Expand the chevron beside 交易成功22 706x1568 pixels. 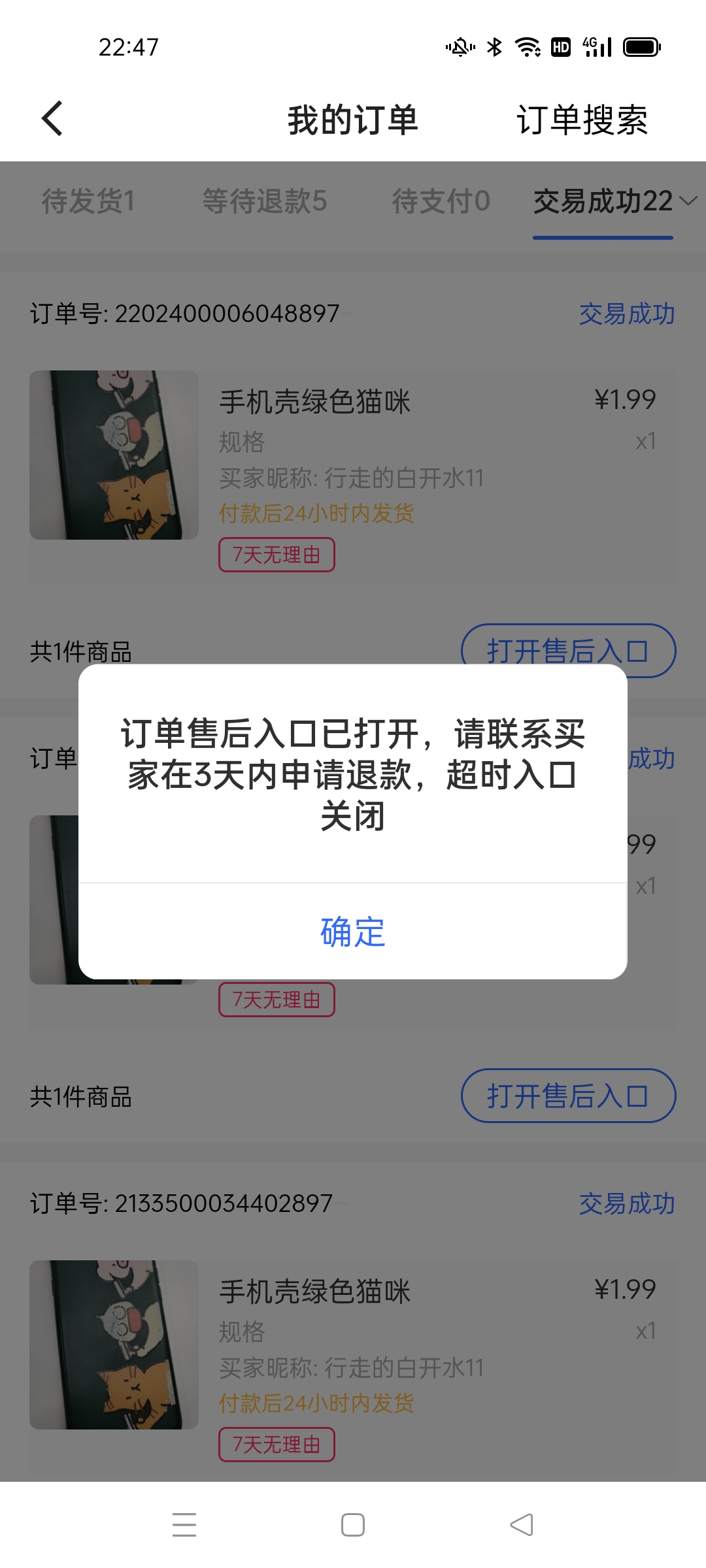688,201
